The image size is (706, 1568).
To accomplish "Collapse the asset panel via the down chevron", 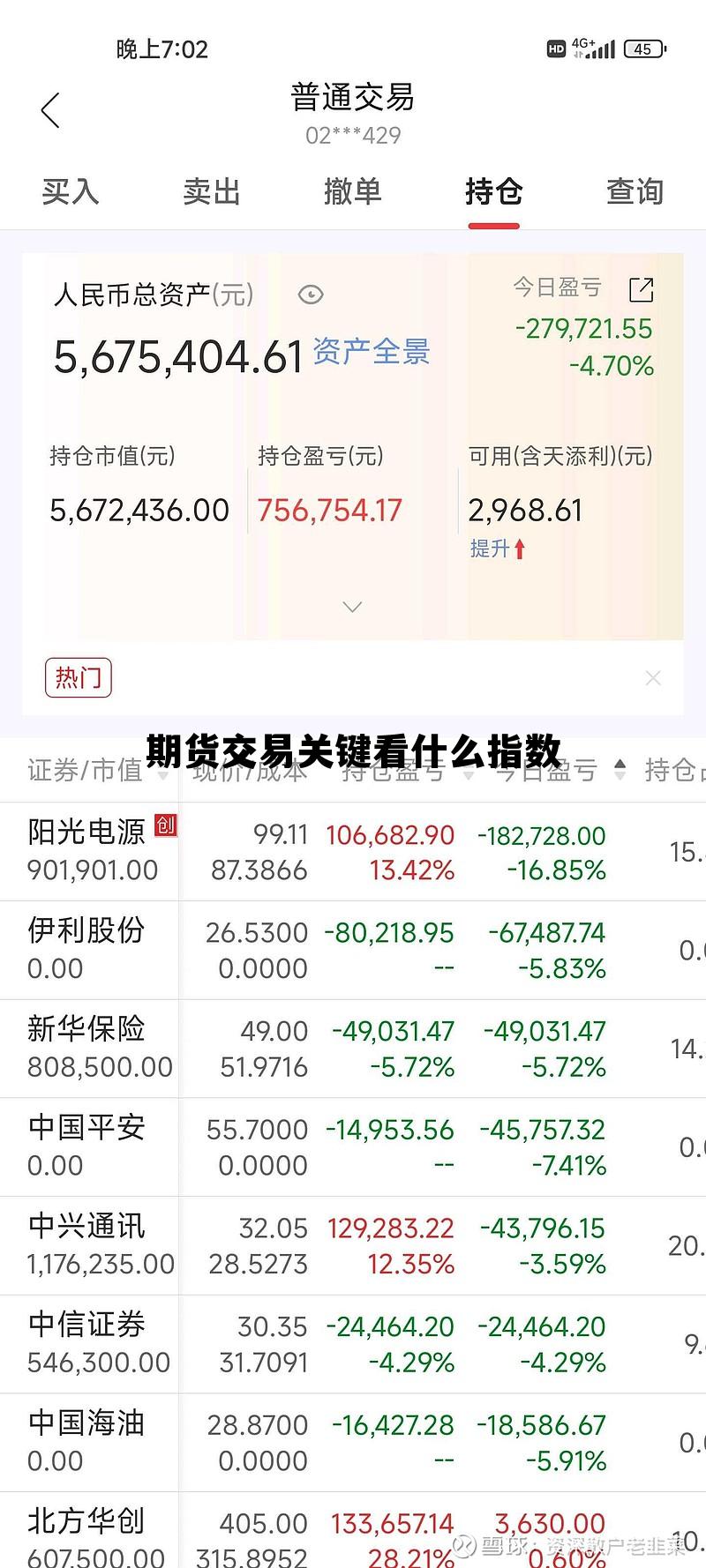I will click(351, 607).
